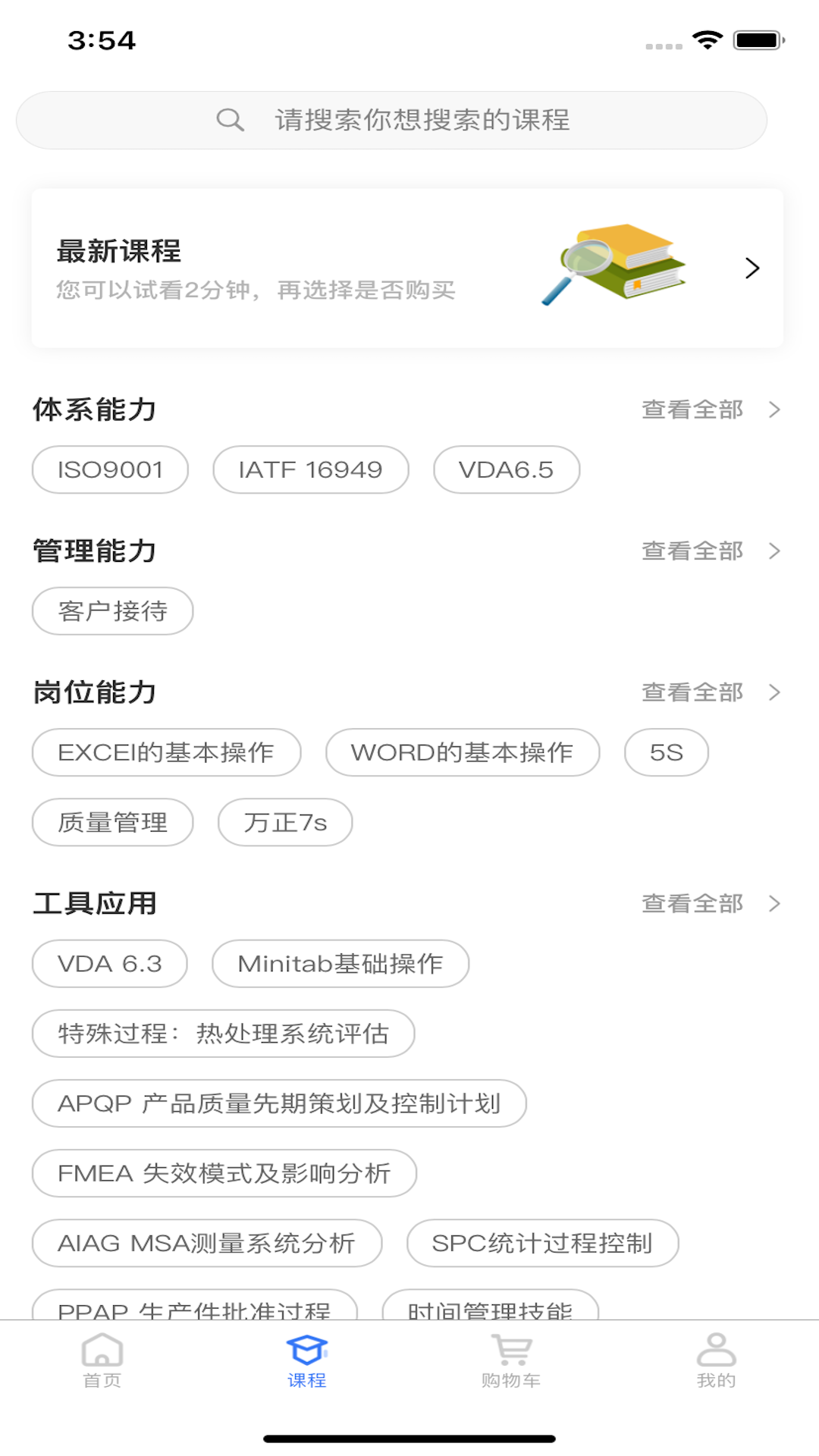Switch to the 首页 tab
Image resolution: width=819 pixels, height=1456 pixels.
coord(102,1361)
